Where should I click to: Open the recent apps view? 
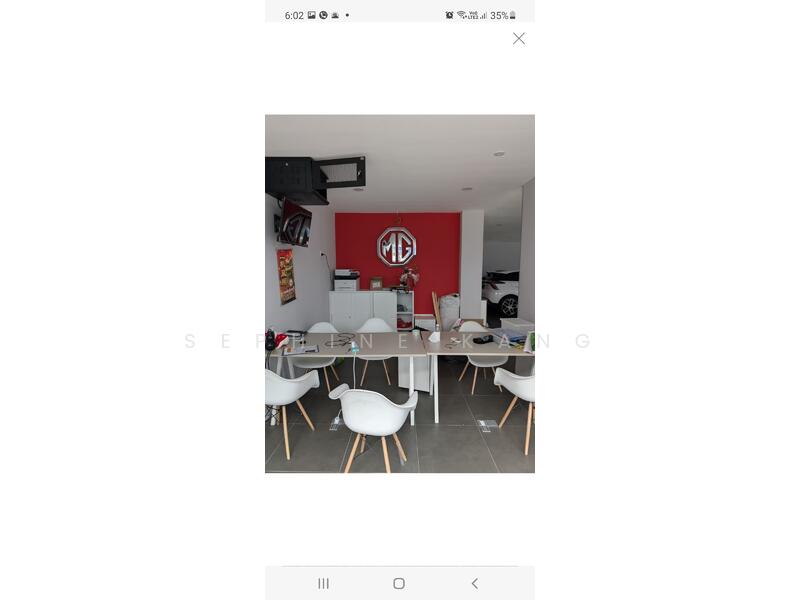coord(323,583)
